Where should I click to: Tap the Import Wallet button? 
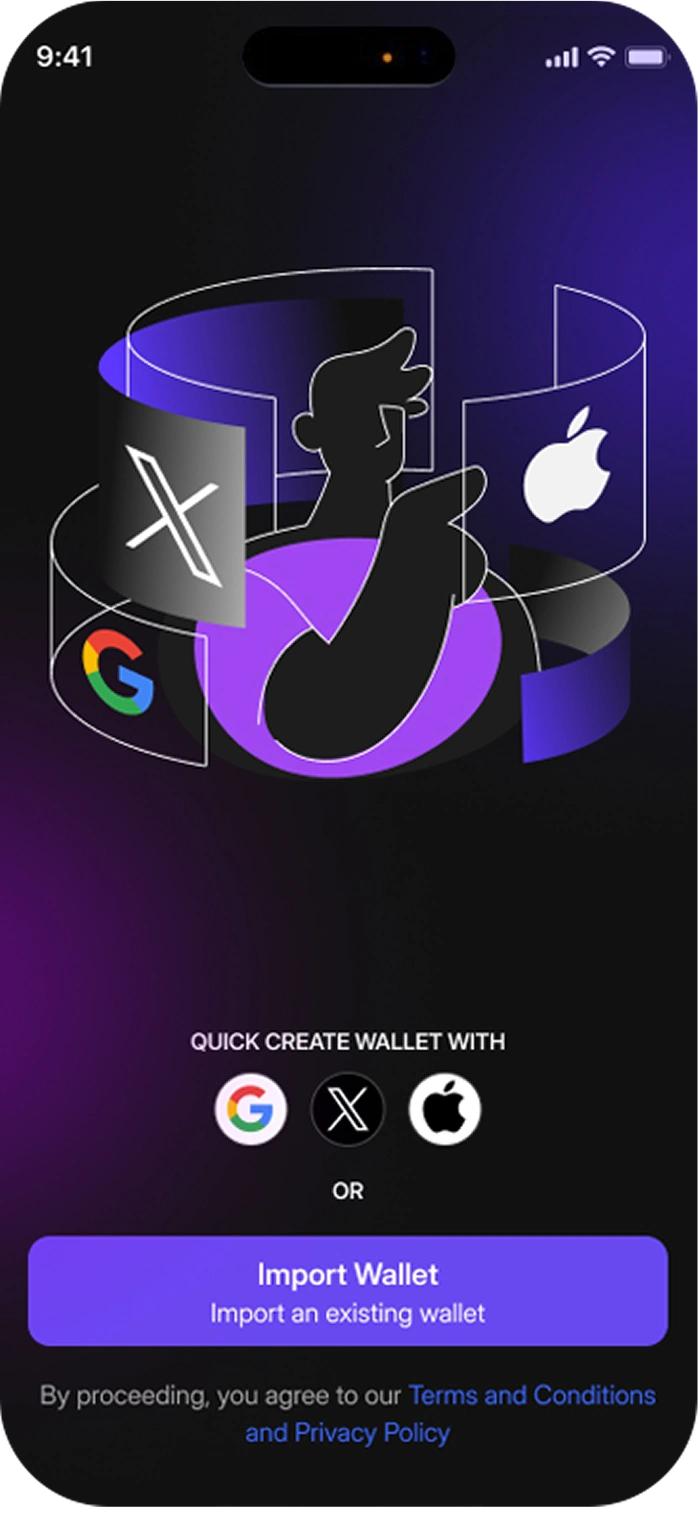348,1290
